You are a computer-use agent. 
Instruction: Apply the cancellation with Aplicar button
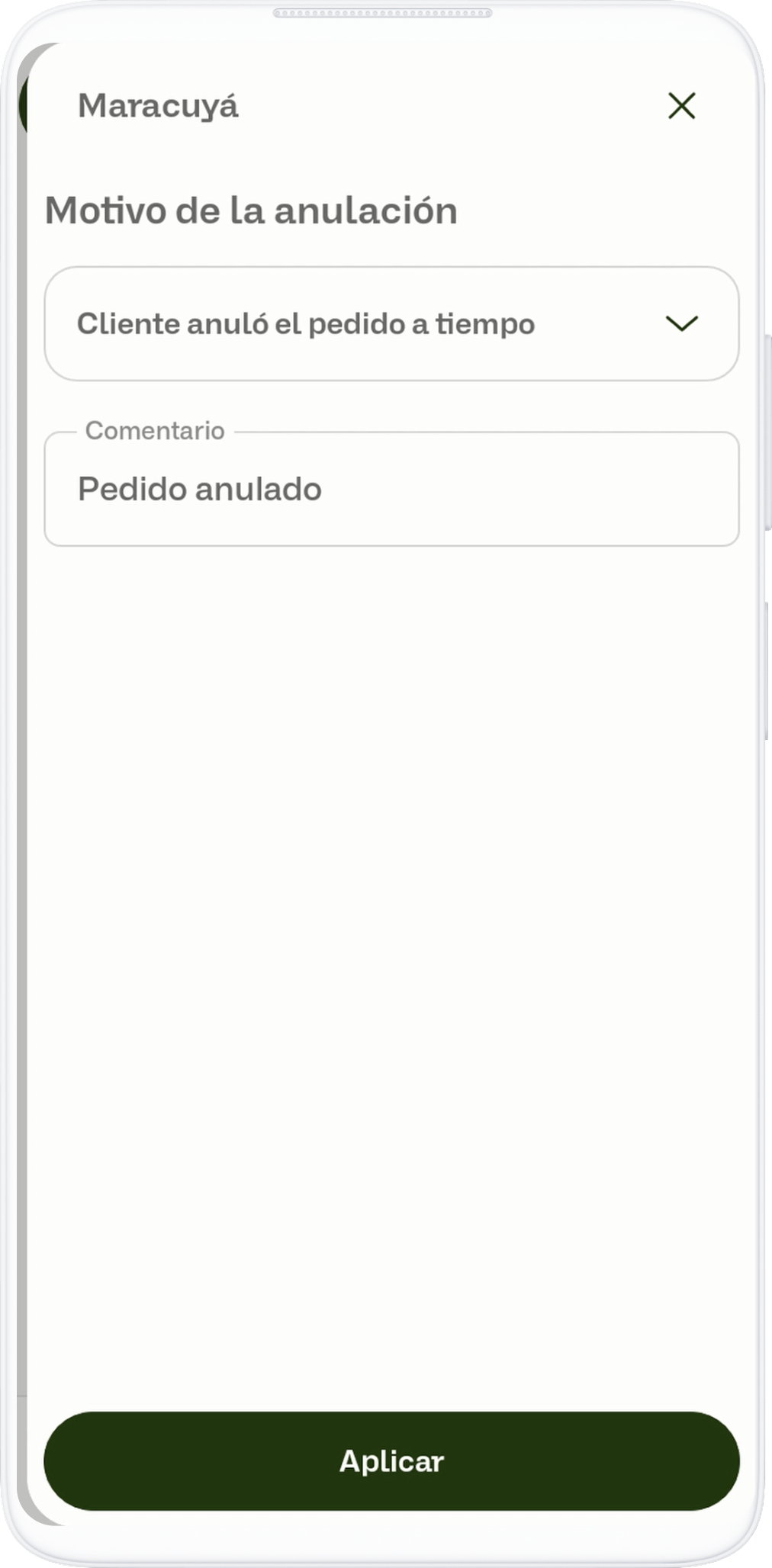pos(391,1460)
